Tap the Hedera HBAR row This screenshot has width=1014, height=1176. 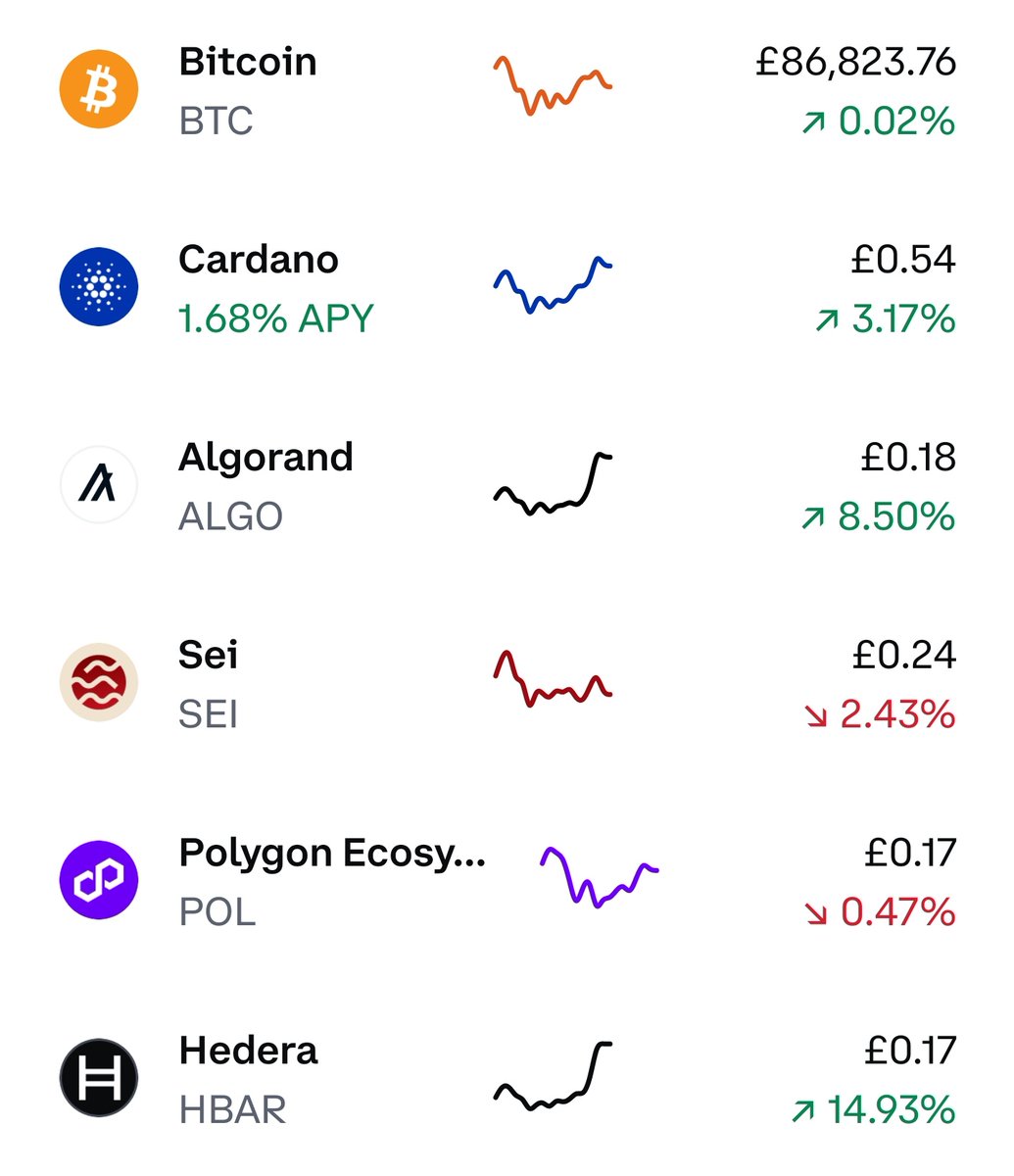point(507,1078)
